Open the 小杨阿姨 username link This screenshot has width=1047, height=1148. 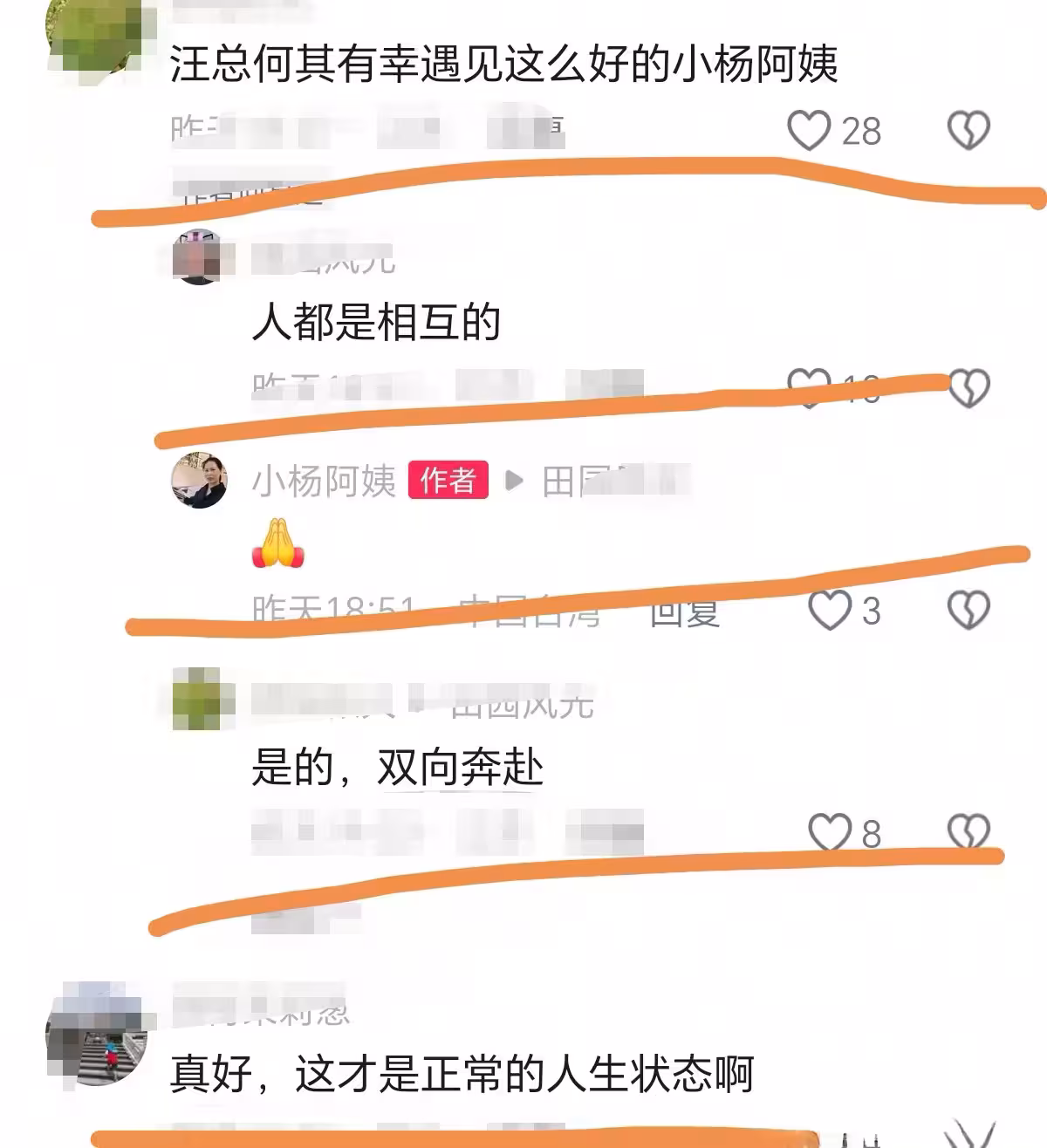[324, 481]
